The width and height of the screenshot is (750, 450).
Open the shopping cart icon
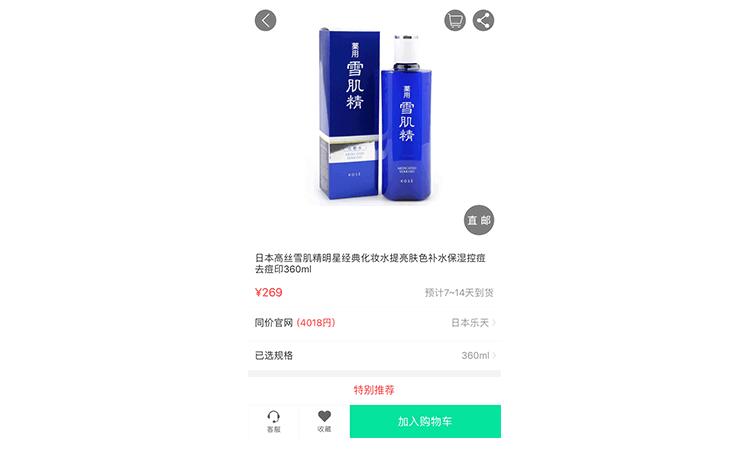point(455,20)
